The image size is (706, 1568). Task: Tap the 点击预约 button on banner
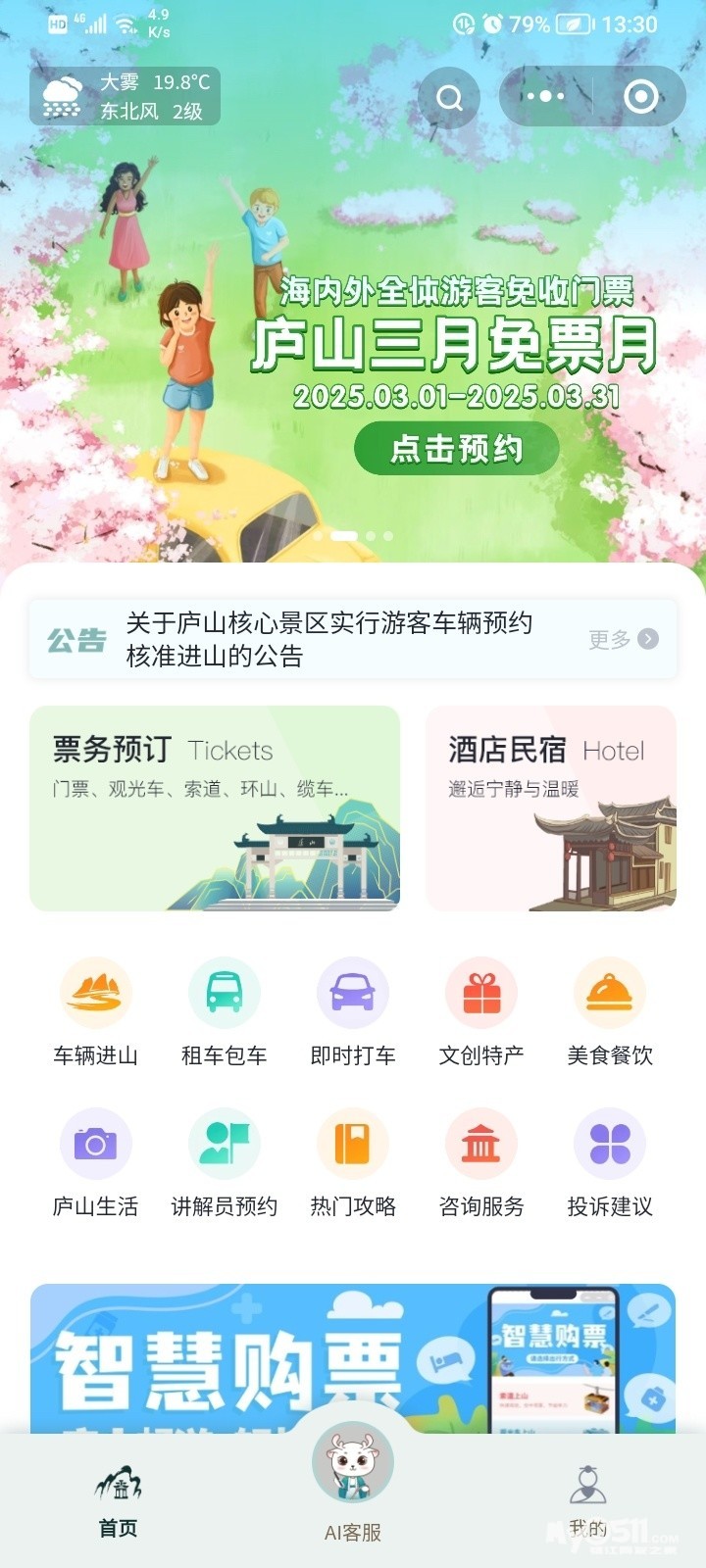(456, 449)
